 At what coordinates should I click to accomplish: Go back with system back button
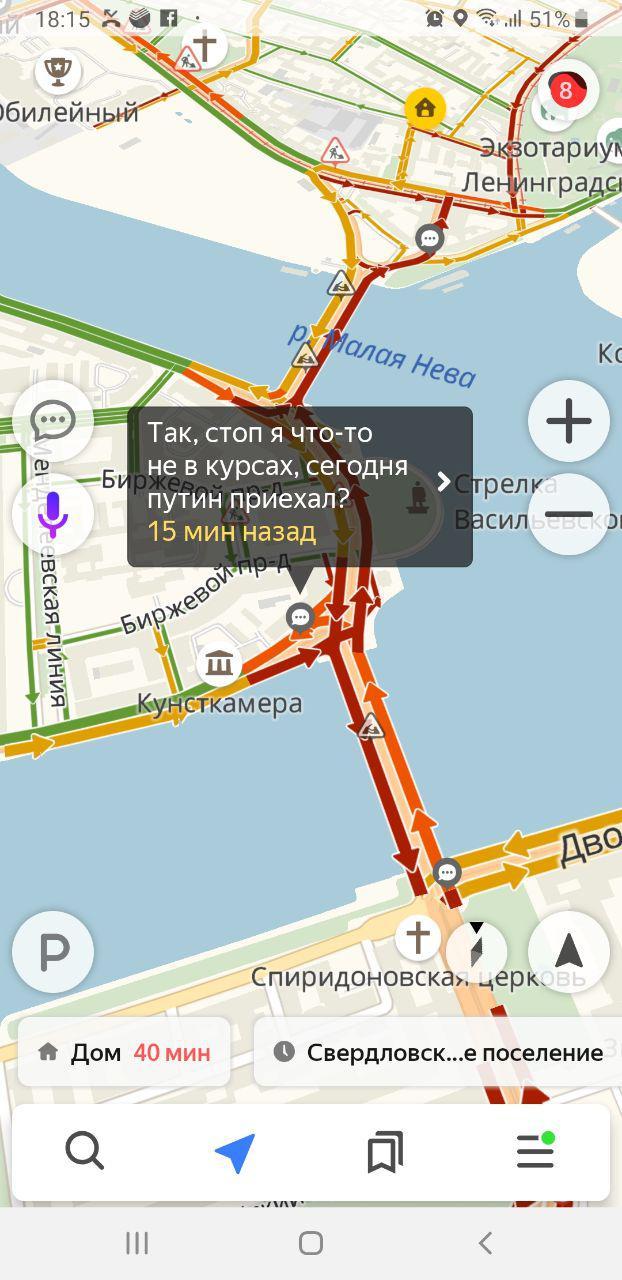click(x=485, y=1243)
